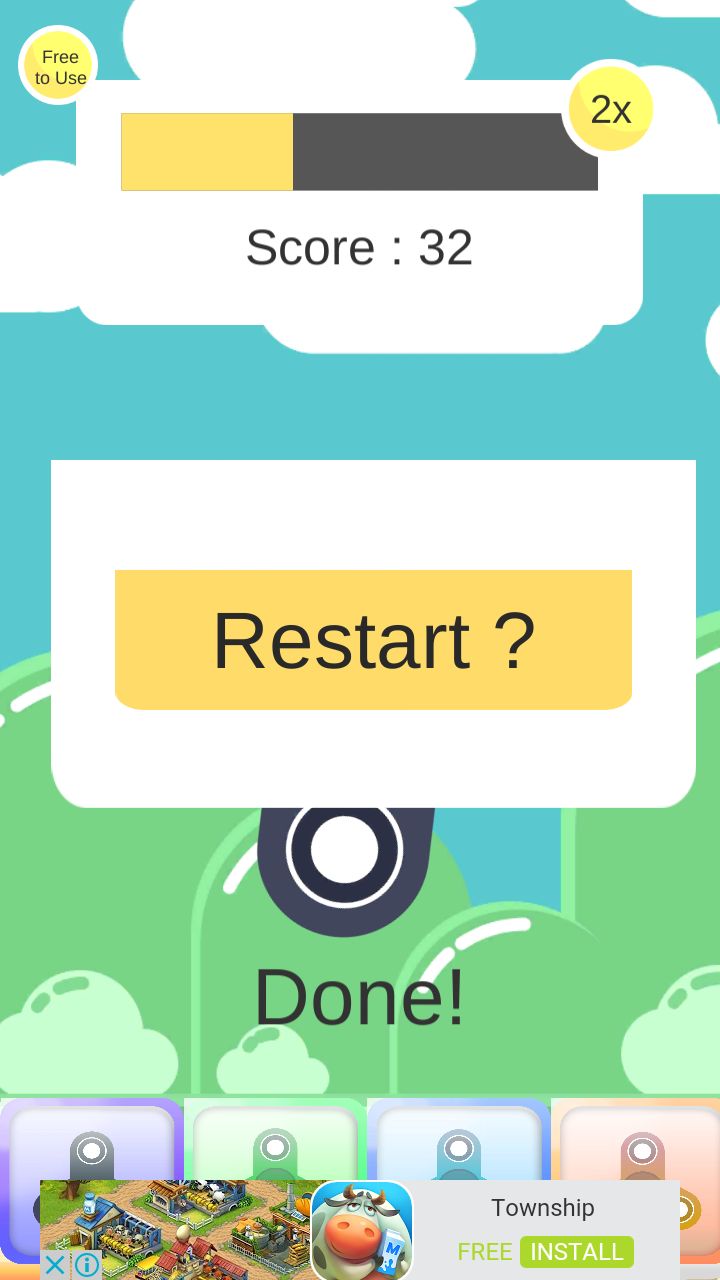
Task: Activate the 2x multiplier badge
Action: [610, 109]
